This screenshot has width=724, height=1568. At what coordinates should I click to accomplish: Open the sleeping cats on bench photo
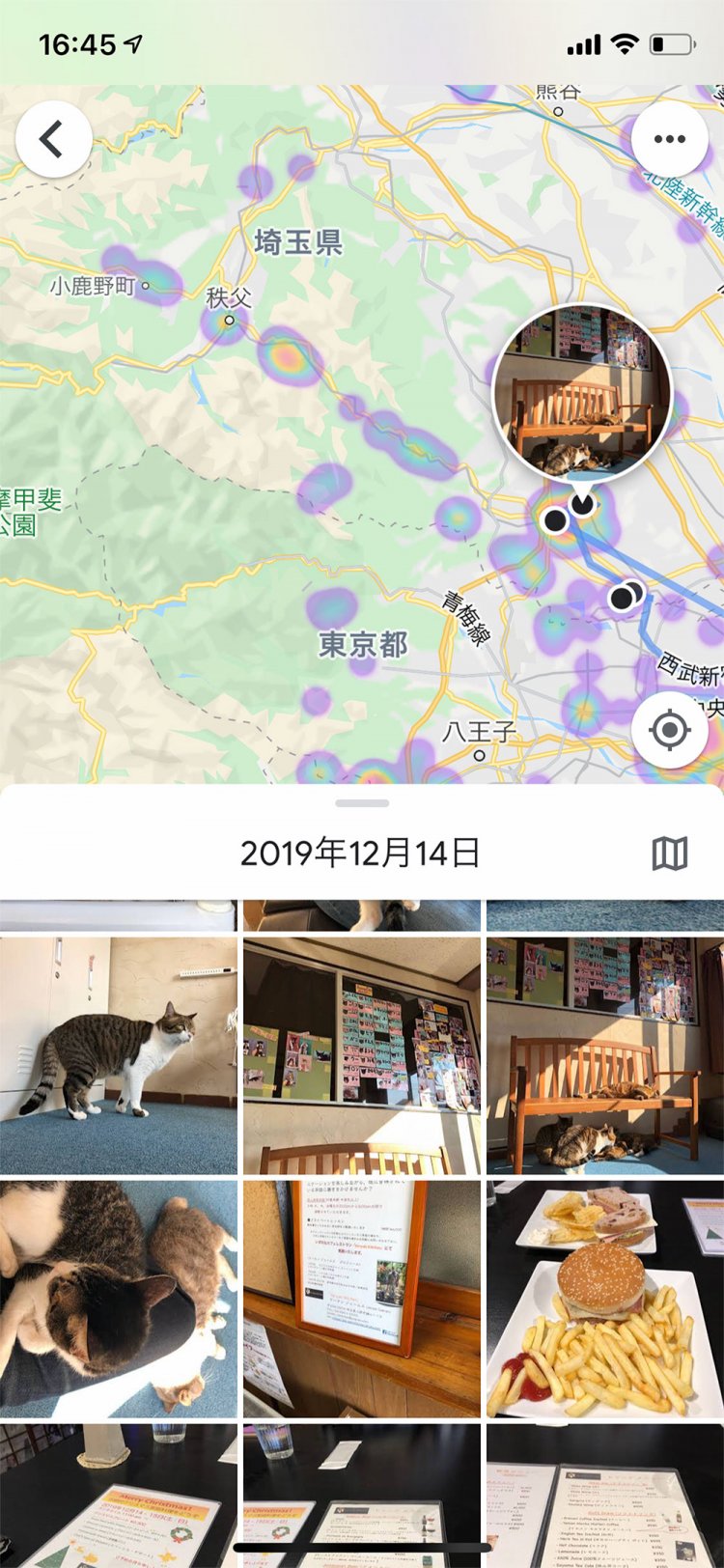[x=603, y=1051]
